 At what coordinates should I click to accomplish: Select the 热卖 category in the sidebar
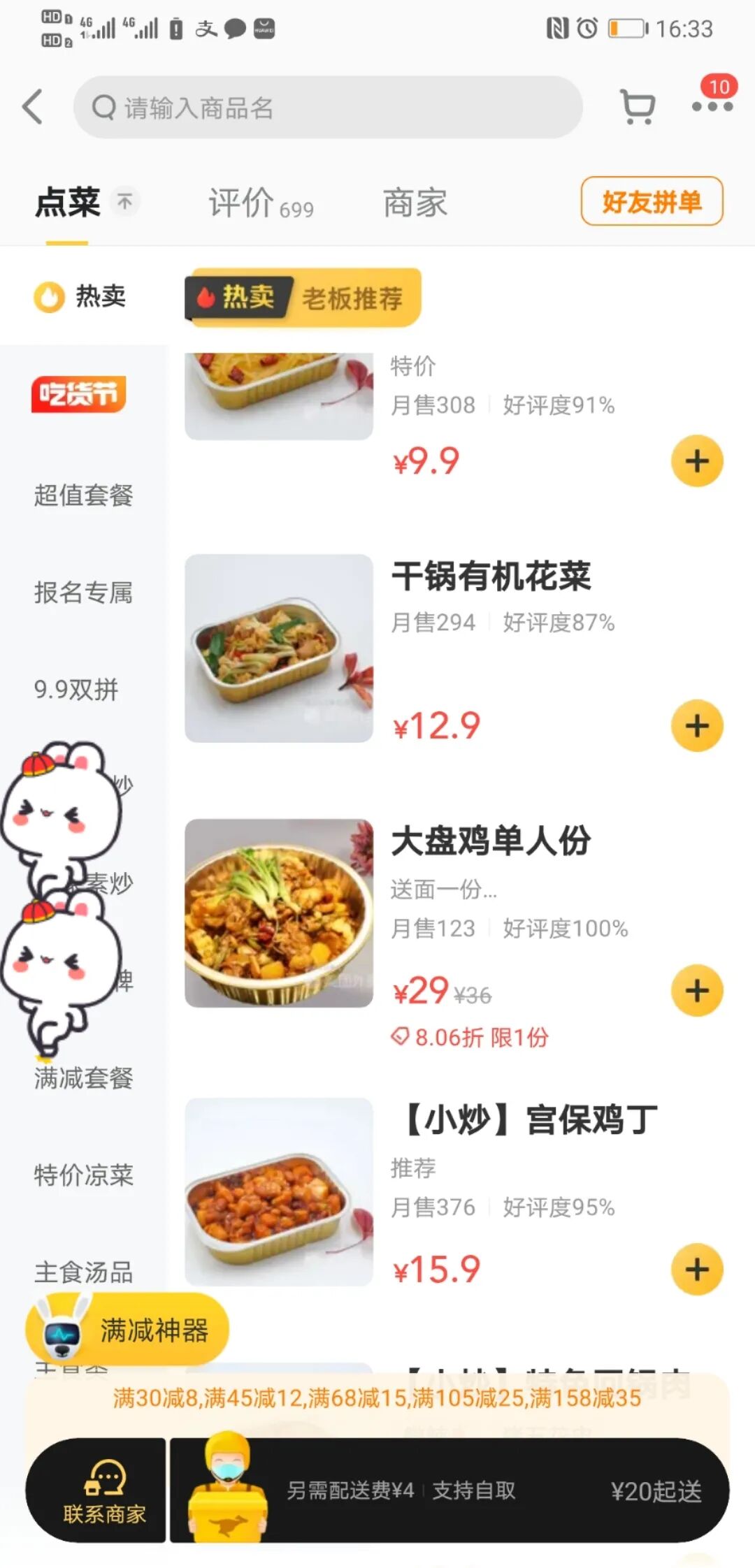[82, 296]
